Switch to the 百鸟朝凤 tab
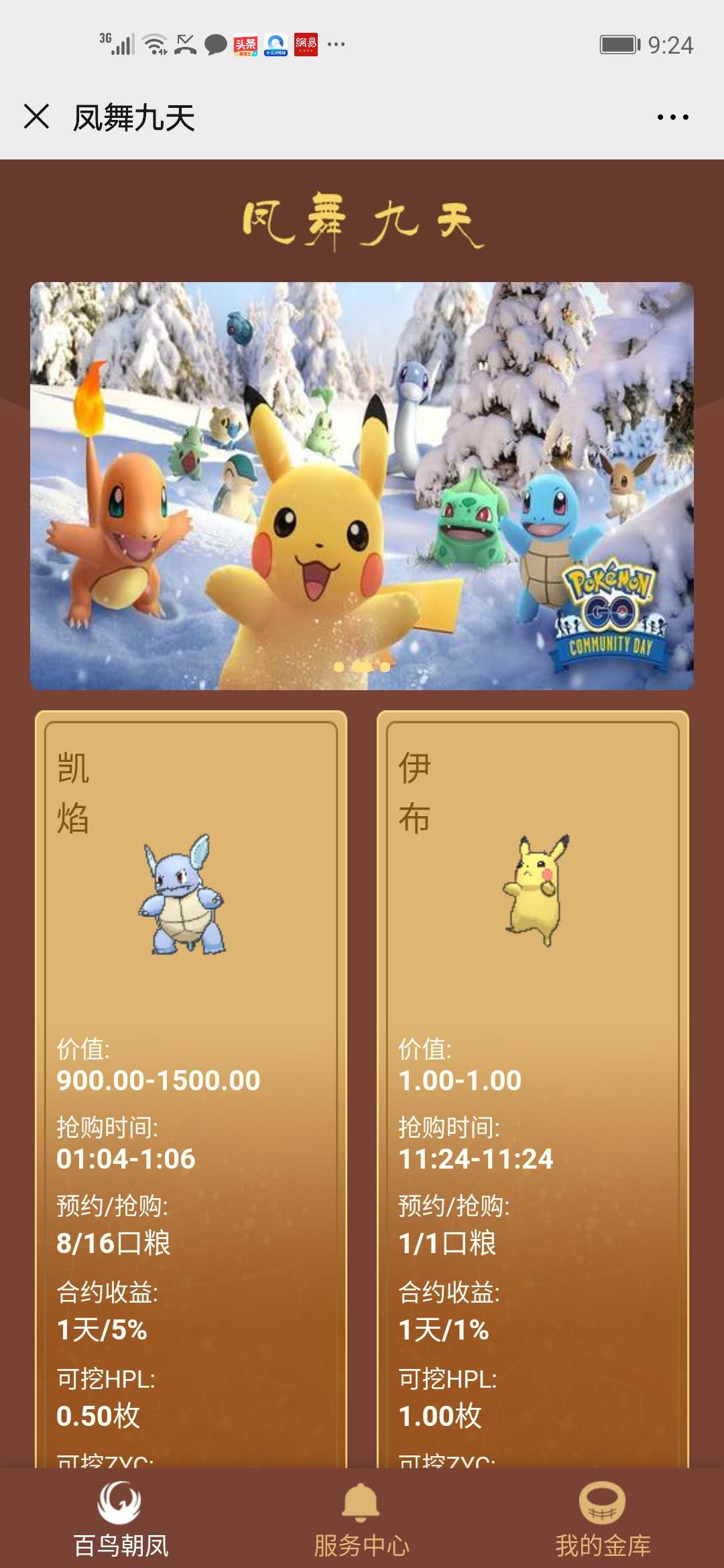724x1568 pixels. 121,1519
